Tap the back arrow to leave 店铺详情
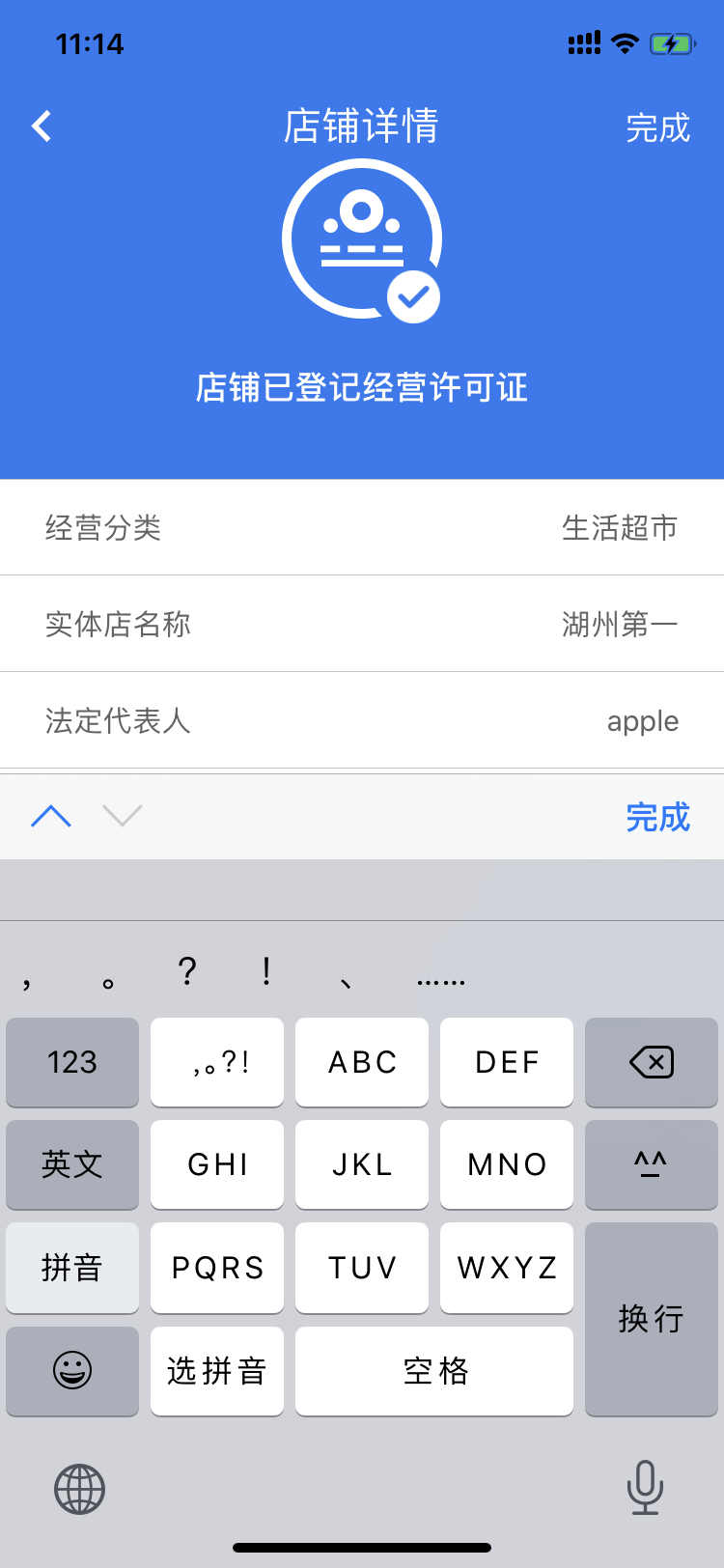724x1568 pixels. [42, 126]
